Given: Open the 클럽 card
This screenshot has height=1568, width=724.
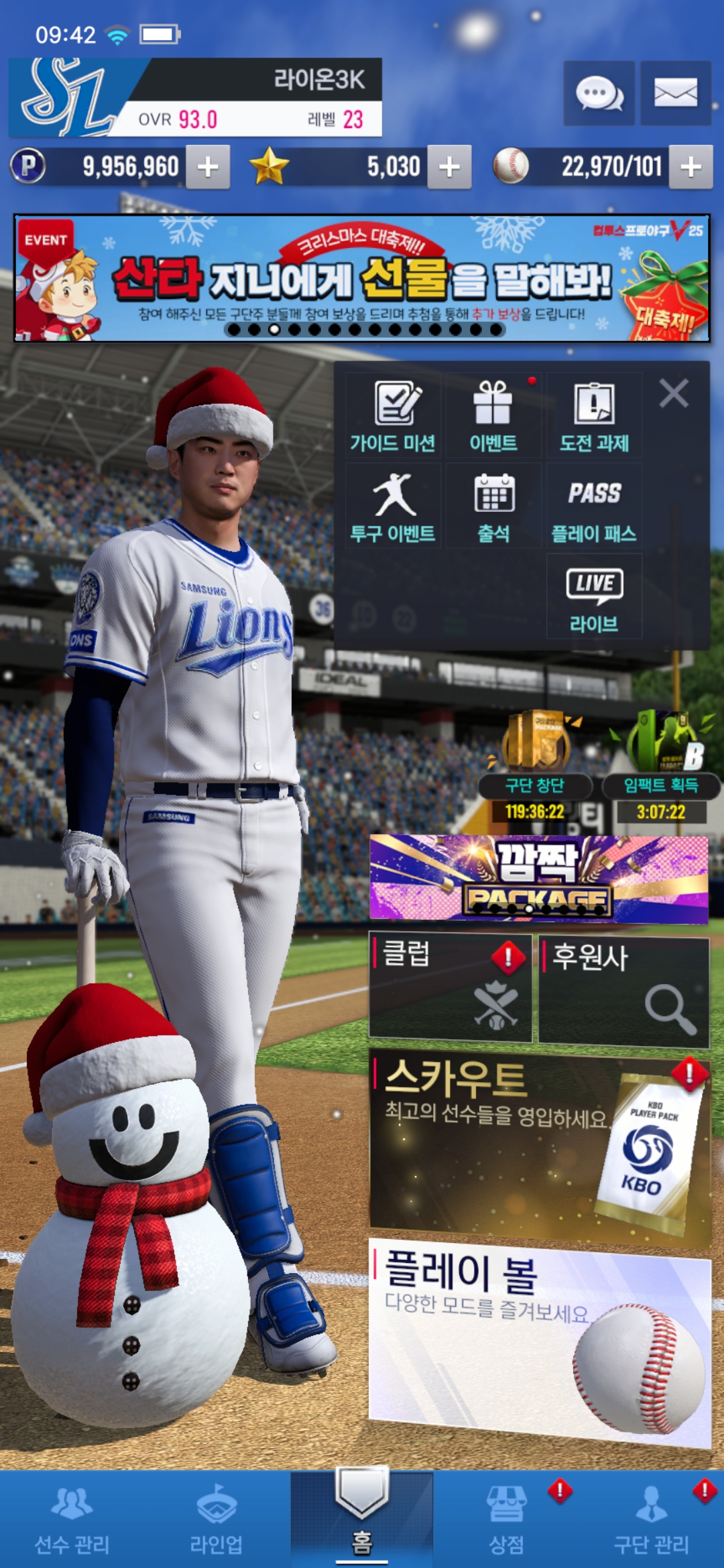Looking at the screenshot, I should click(x=450, y=988).
